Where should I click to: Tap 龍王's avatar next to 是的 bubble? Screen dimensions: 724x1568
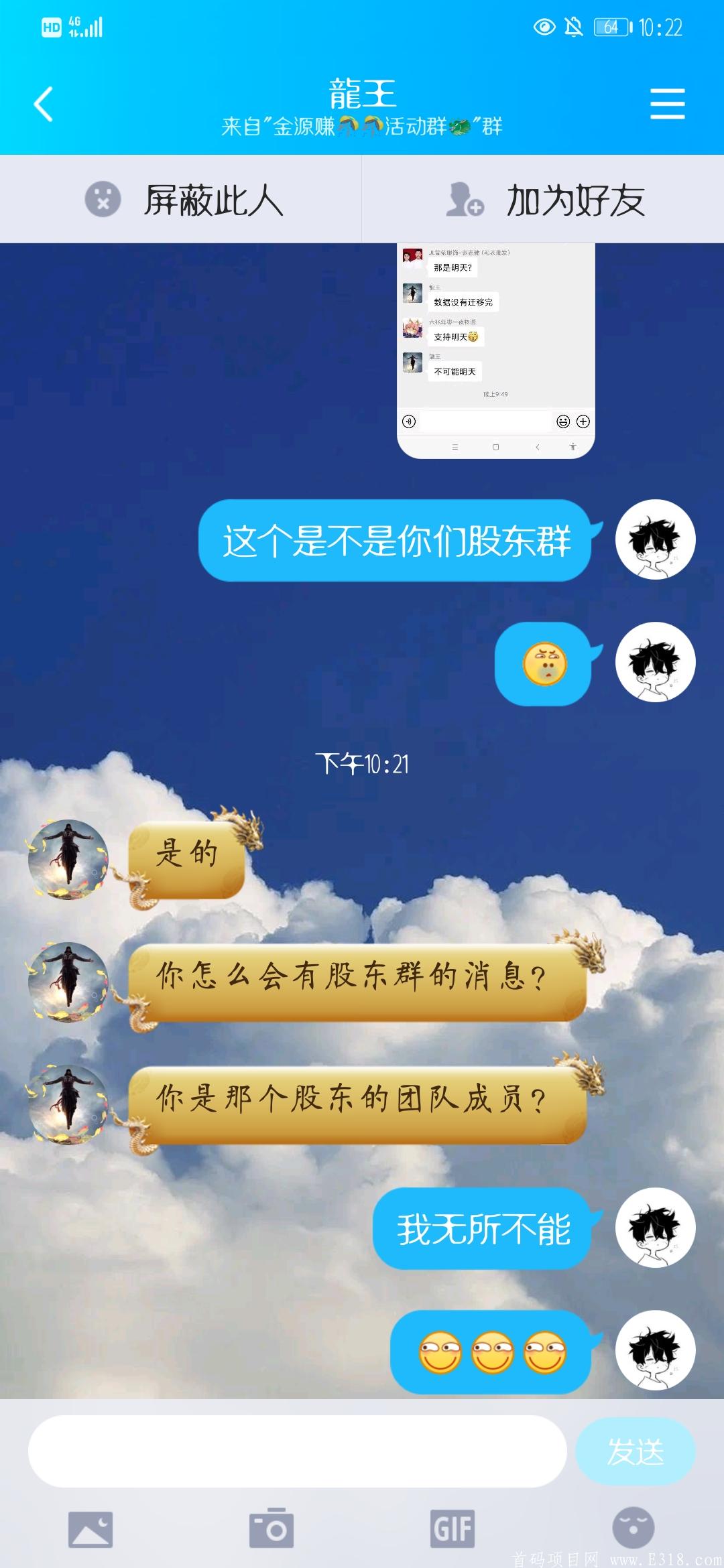[67, 853]
